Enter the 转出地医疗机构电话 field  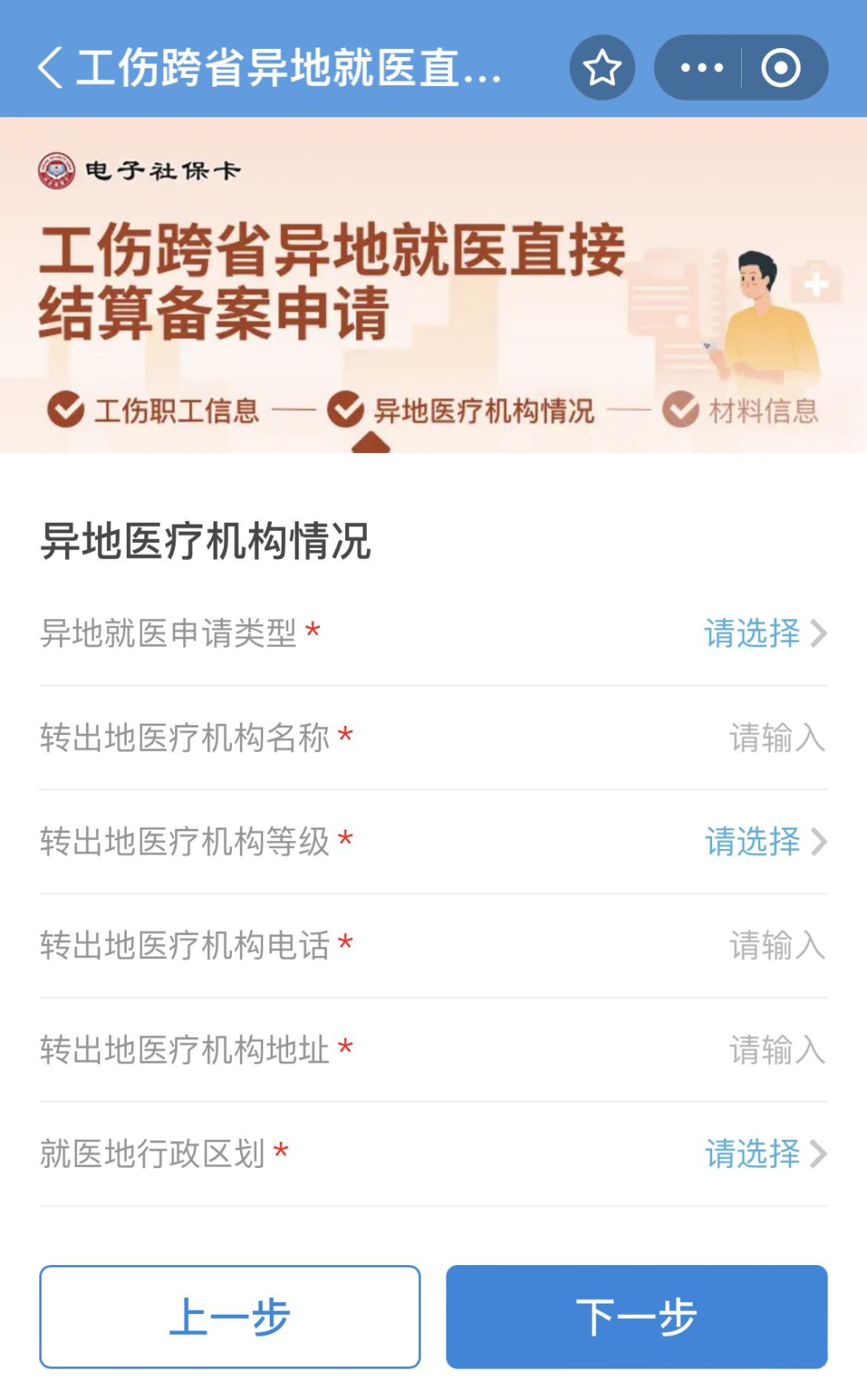(775, 945)
